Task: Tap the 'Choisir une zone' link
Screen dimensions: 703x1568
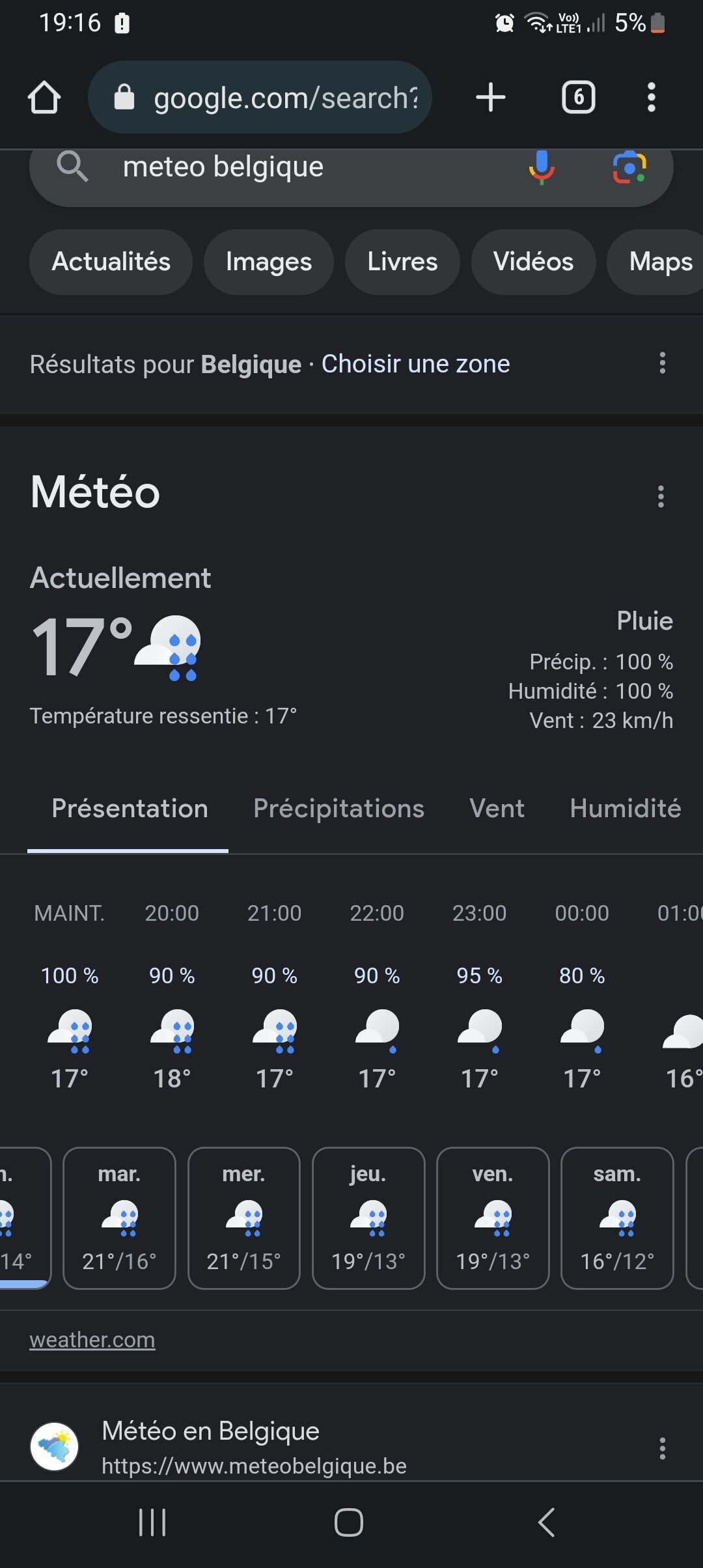Action: (x=415, y=364)
